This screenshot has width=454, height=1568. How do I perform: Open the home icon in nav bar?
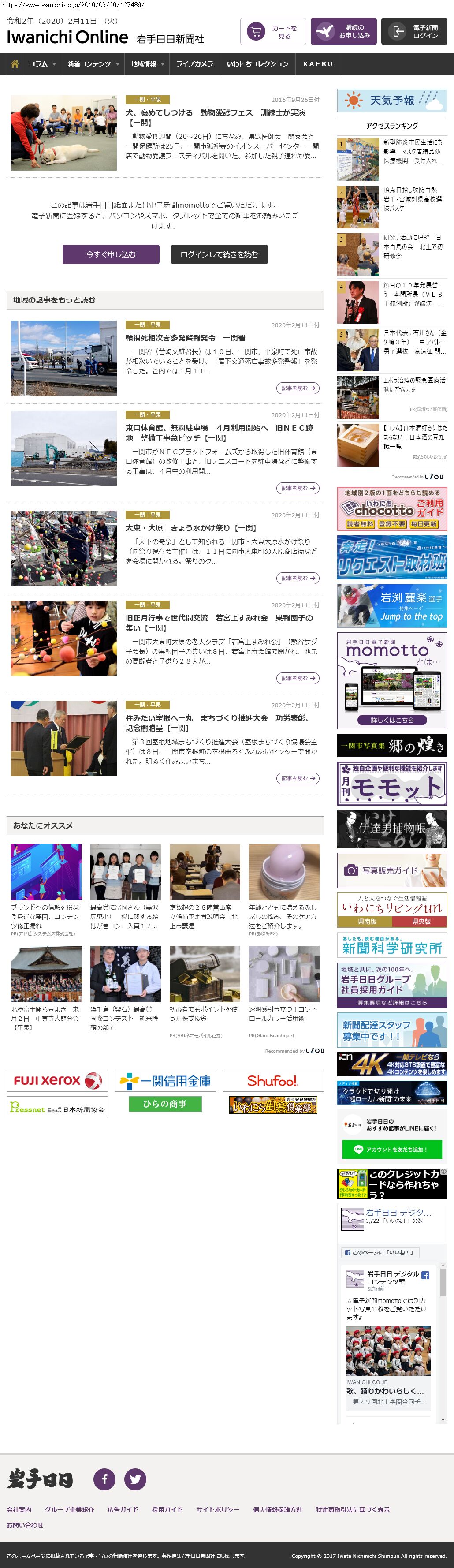point(15,64)
